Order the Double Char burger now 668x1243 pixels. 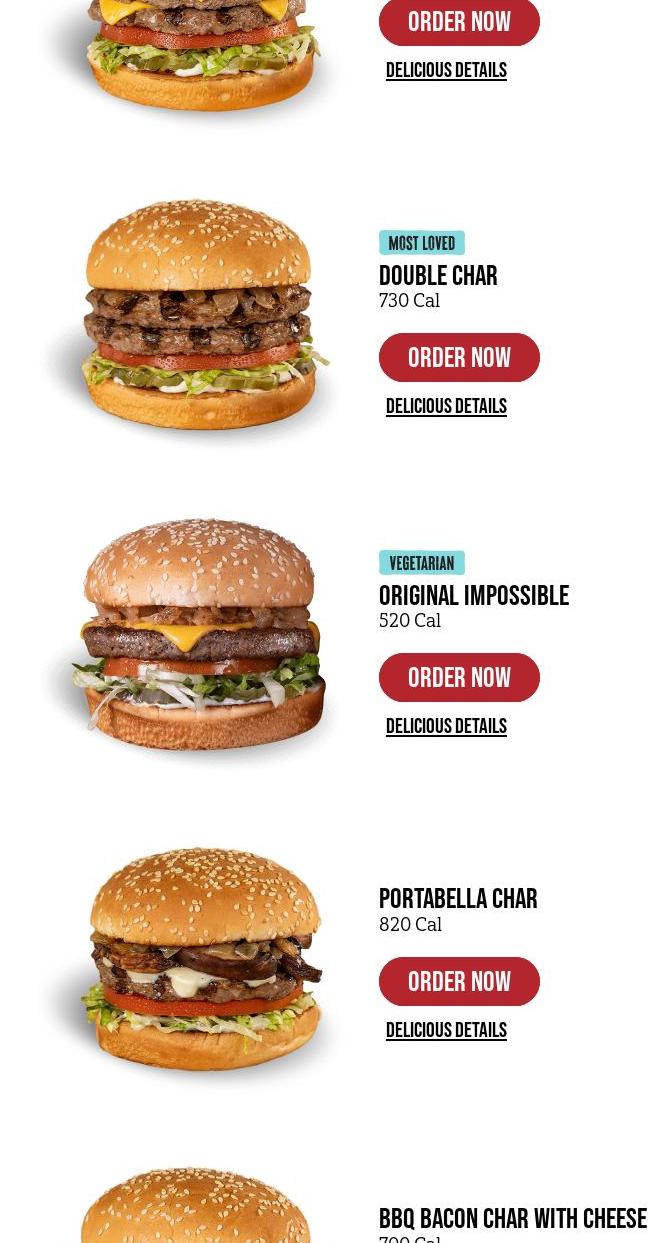pos(459,357)
